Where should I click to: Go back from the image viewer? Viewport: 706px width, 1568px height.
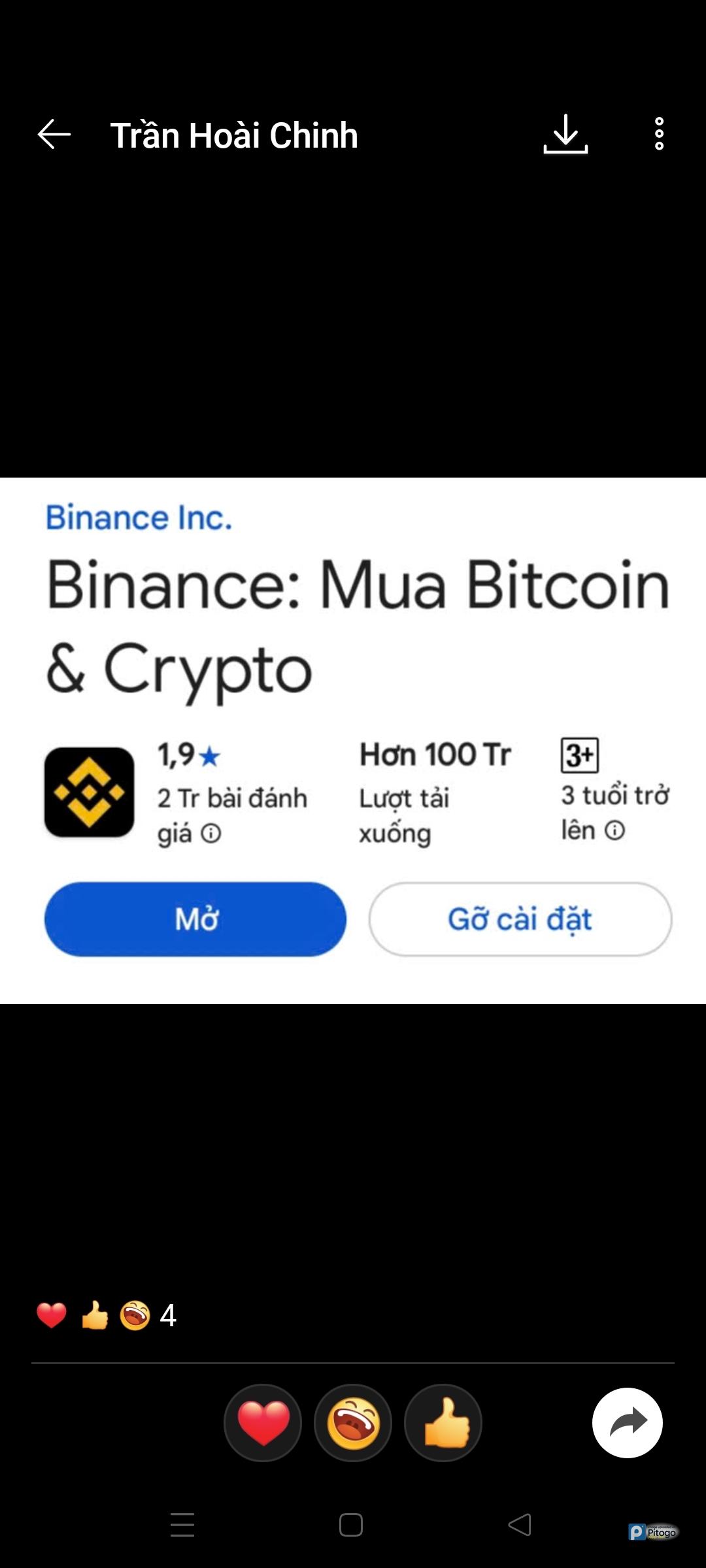coord(54,135)
